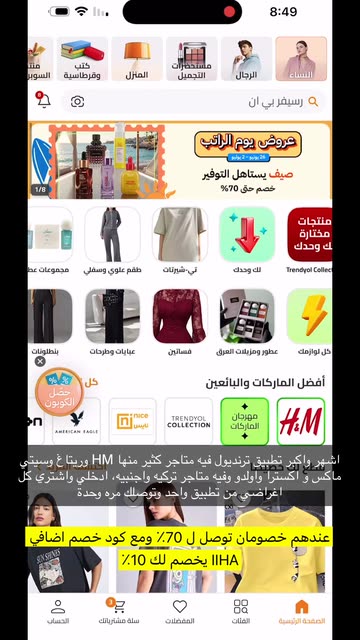Switch to the المفضلات tab
Image resolution: width=360 pixels, height=640 pixels.
(x=180, y=611)
